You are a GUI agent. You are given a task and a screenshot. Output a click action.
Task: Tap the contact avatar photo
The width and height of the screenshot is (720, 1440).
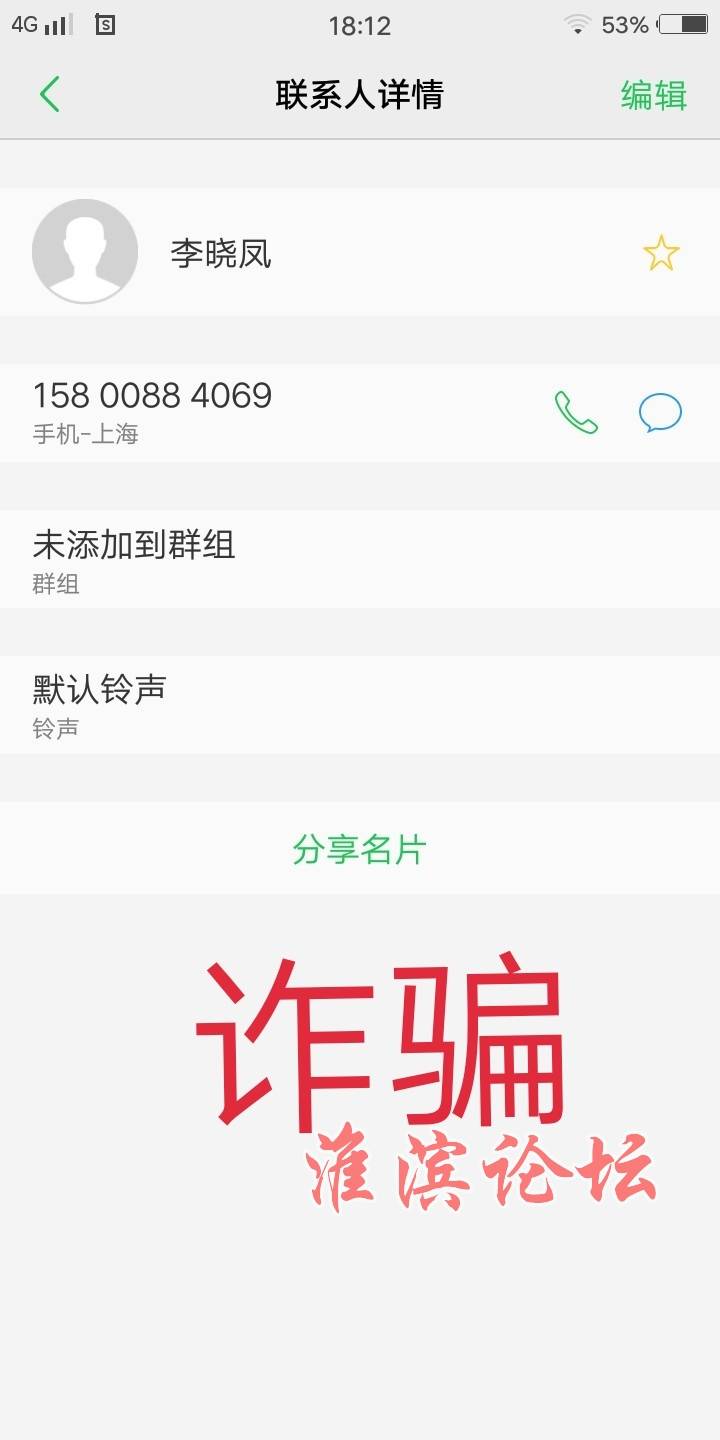[x=85, y=251]
